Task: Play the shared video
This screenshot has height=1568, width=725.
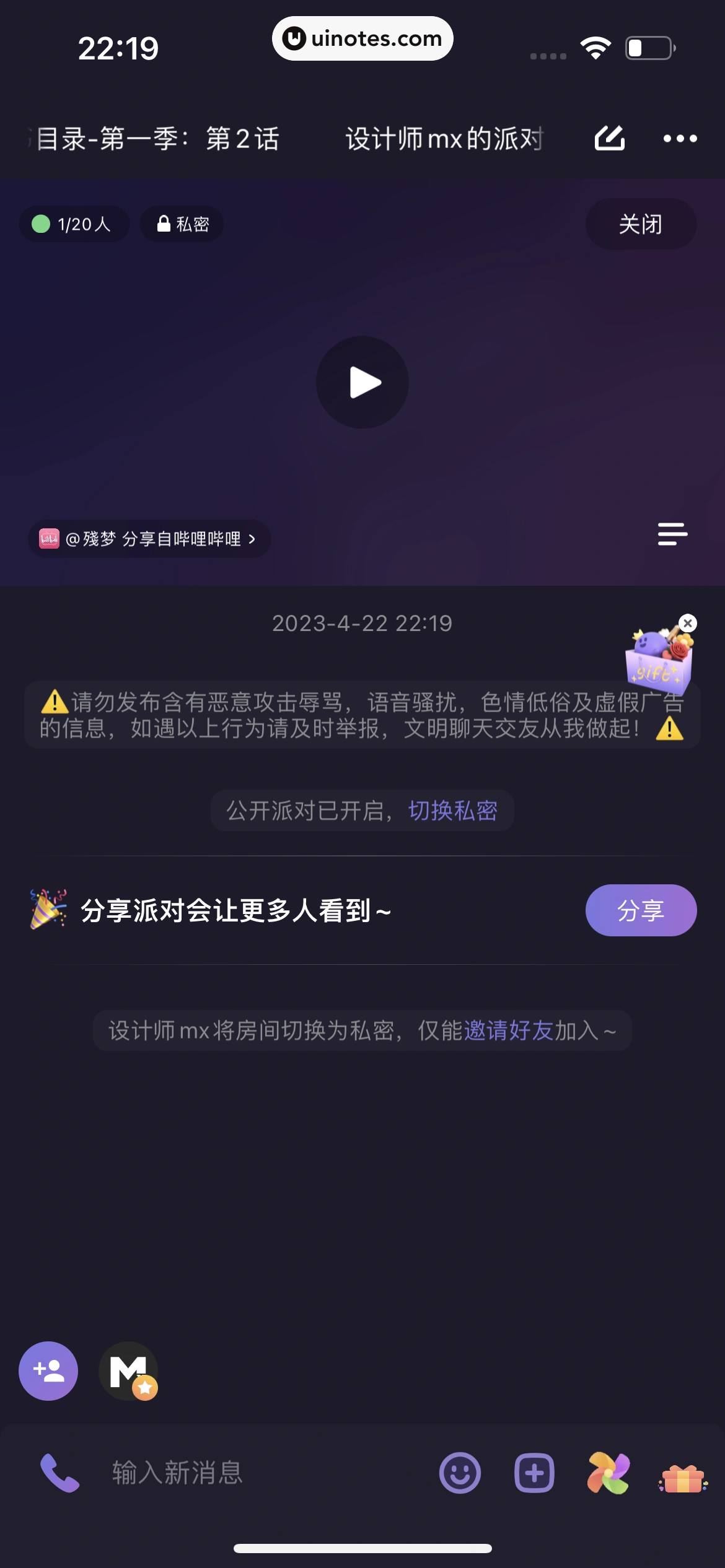Action: 362,382
